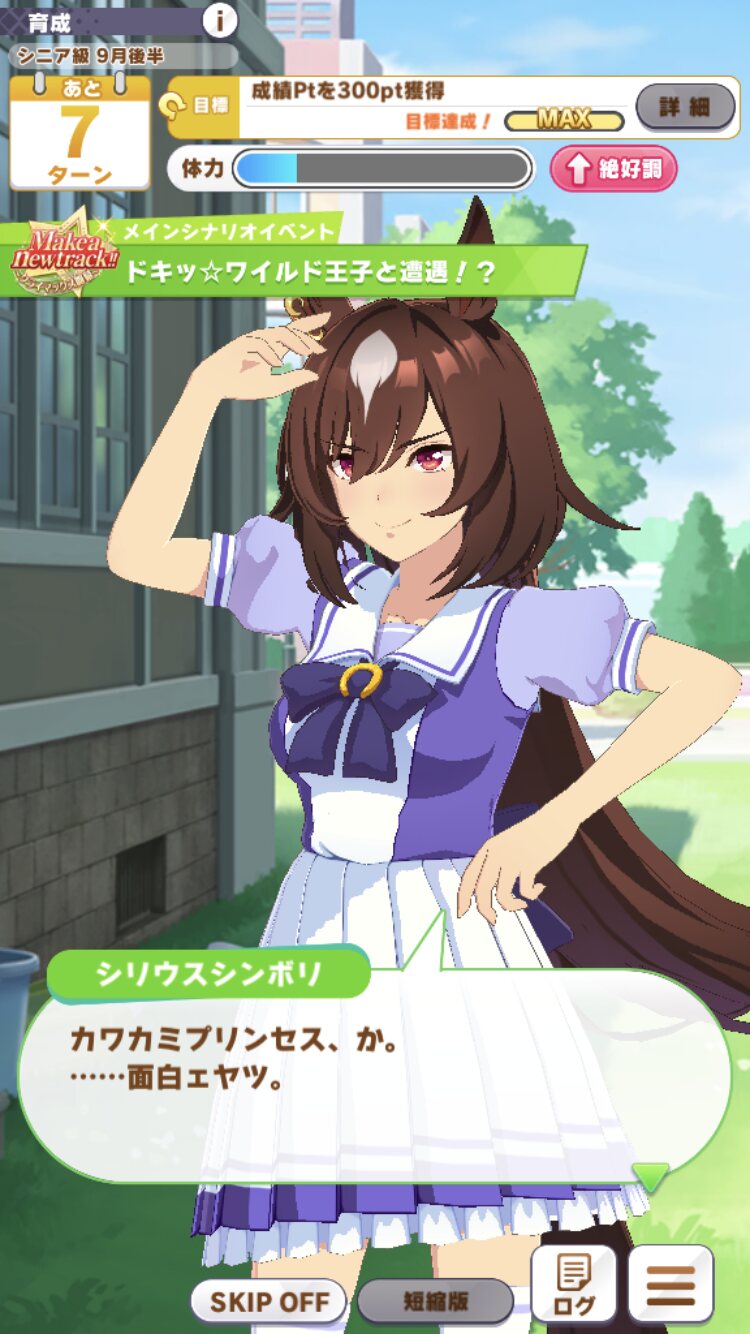Select the 短縮版 shortened version button
This screenshot has height=1334, width=750.
(x=435, y=1302)
